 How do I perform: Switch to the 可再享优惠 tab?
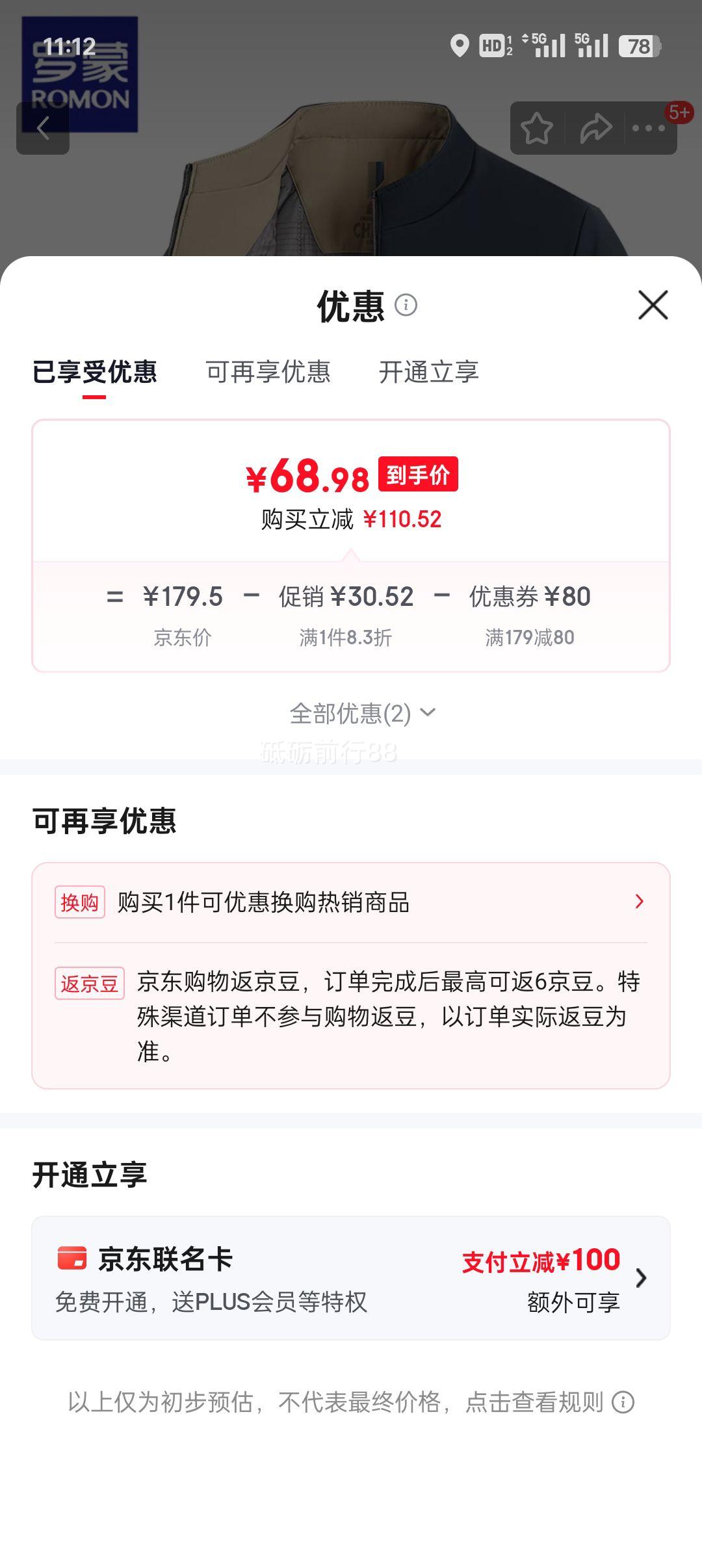(268, 372)
